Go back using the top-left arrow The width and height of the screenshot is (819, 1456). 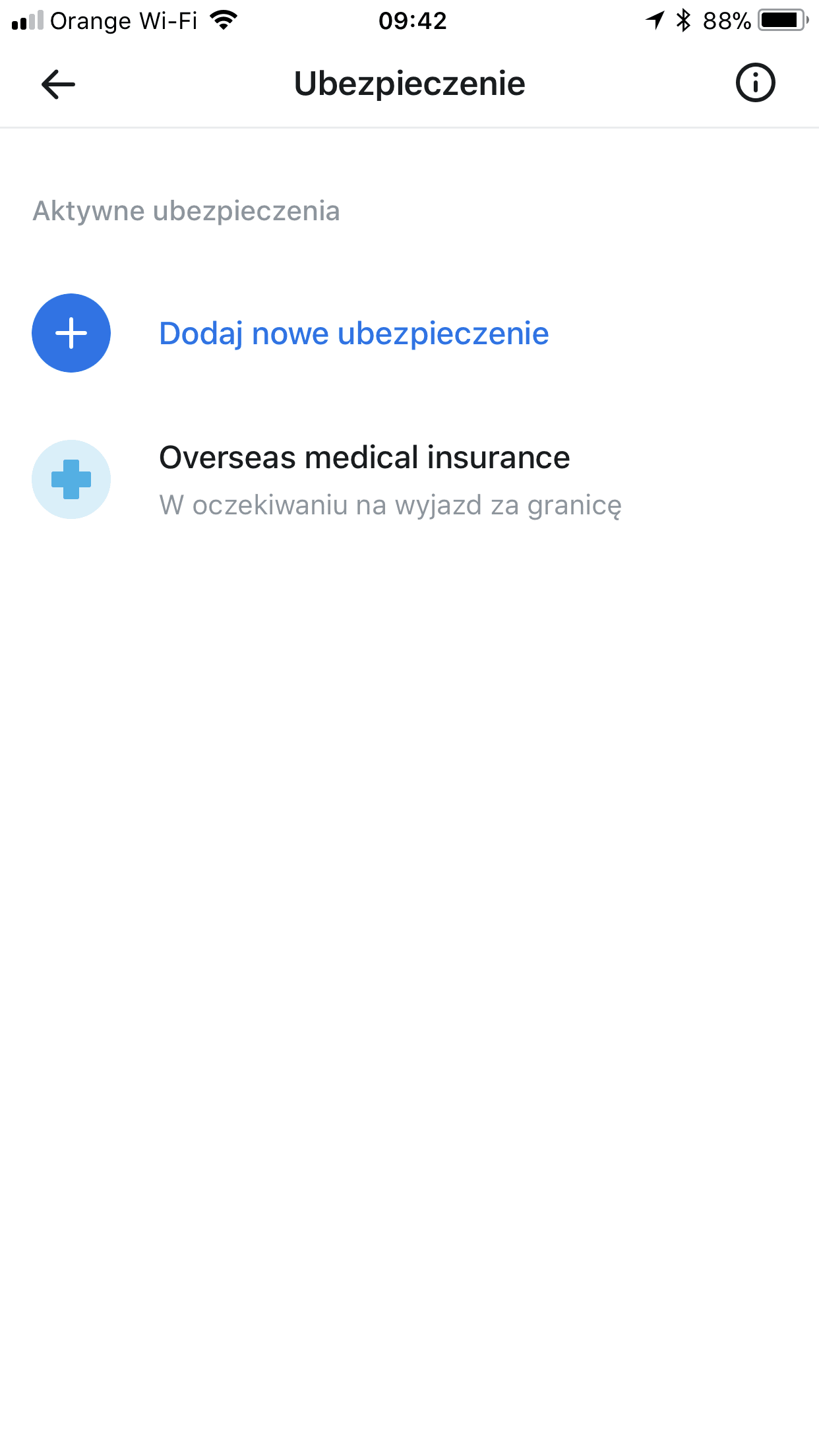pos(58,84)
